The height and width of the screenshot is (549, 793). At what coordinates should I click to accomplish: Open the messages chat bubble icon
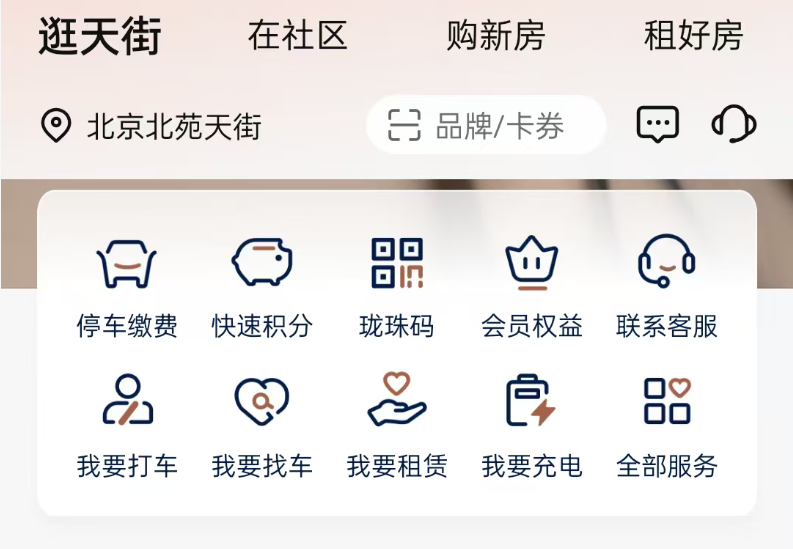pos(657,125)
